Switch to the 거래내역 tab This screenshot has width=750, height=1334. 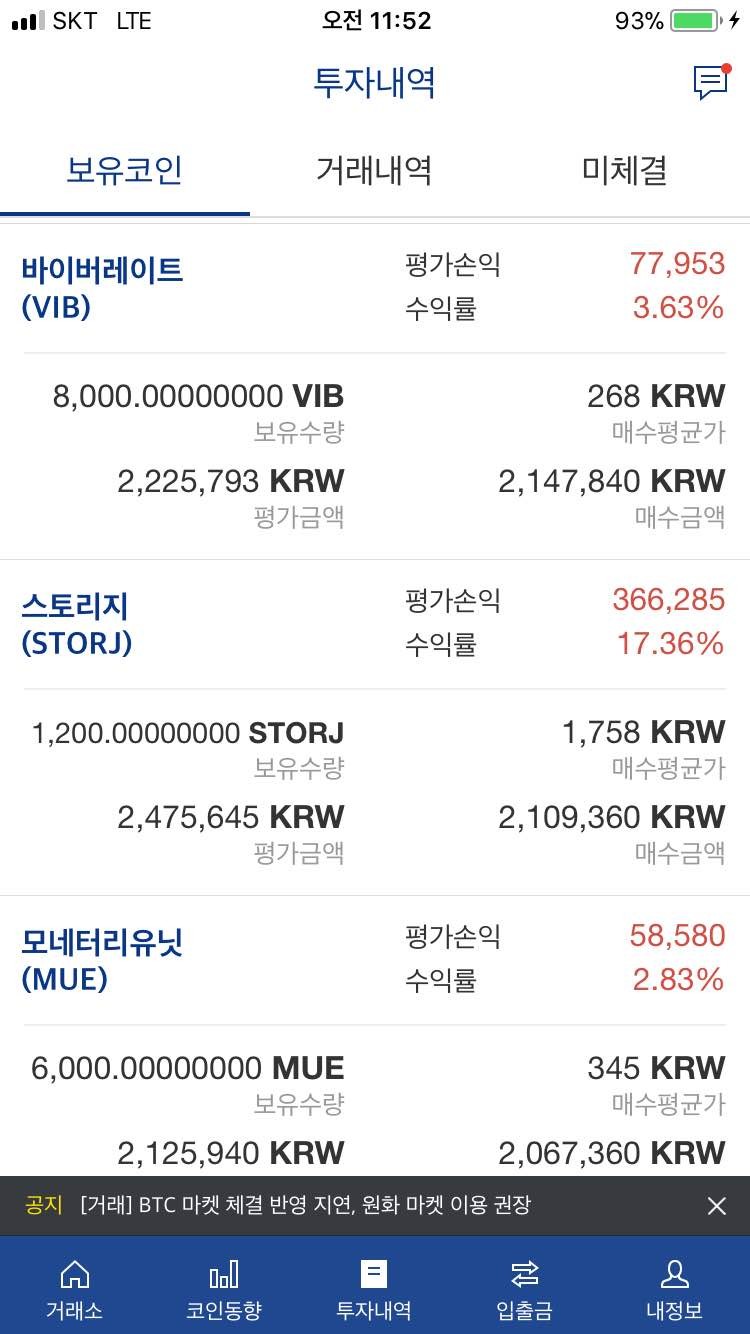point(374,171)
